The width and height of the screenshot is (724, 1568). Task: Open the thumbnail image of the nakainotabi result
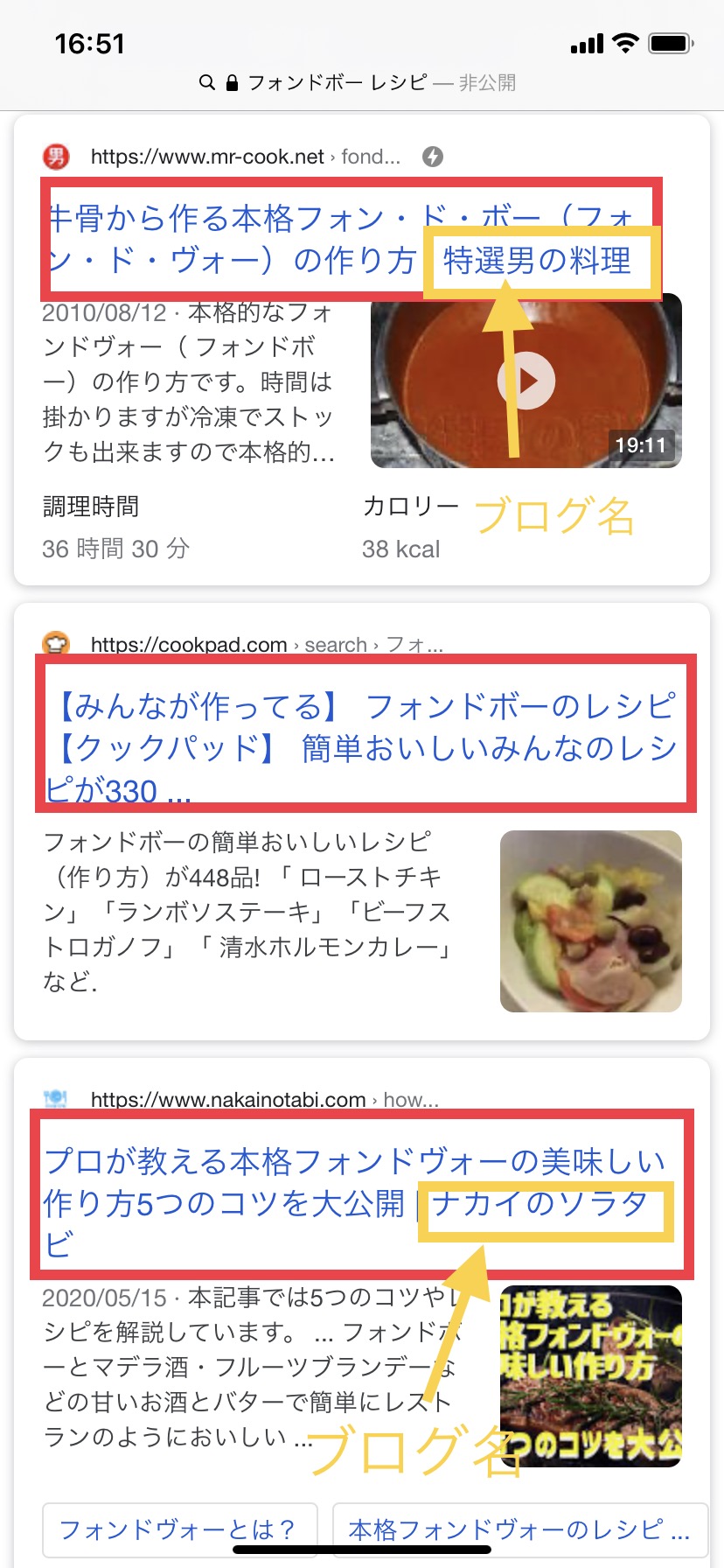(x=590, y=1375)
